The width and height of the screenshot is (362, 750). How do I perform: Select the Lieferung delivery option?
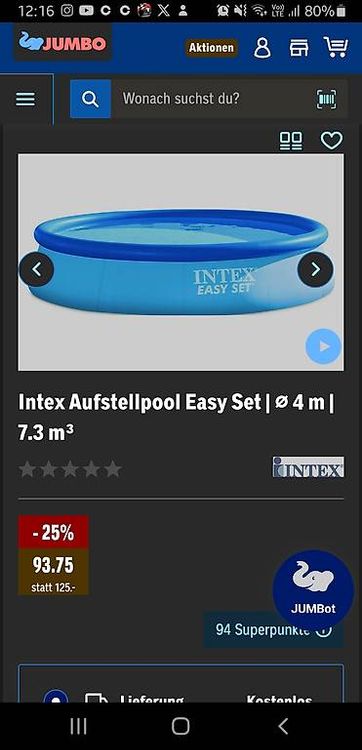tap(56, 696)
